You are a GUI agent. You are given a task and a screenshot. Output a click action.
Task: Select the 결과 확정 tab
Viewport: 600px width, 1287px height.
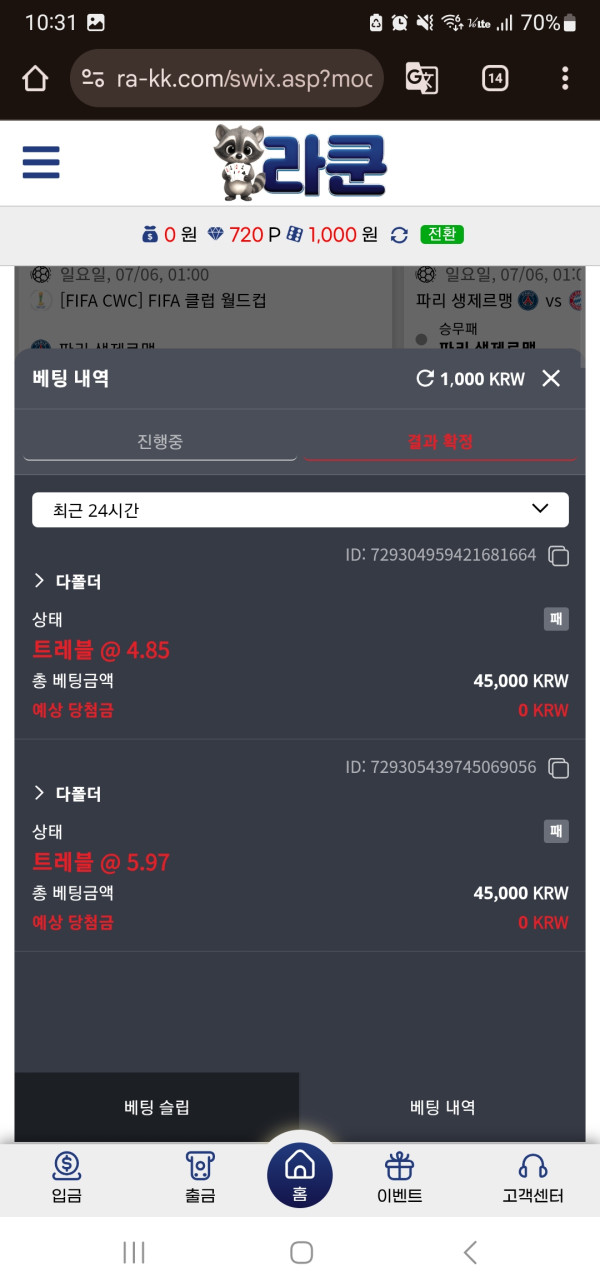pyautogui.click(x=440, y=441)
